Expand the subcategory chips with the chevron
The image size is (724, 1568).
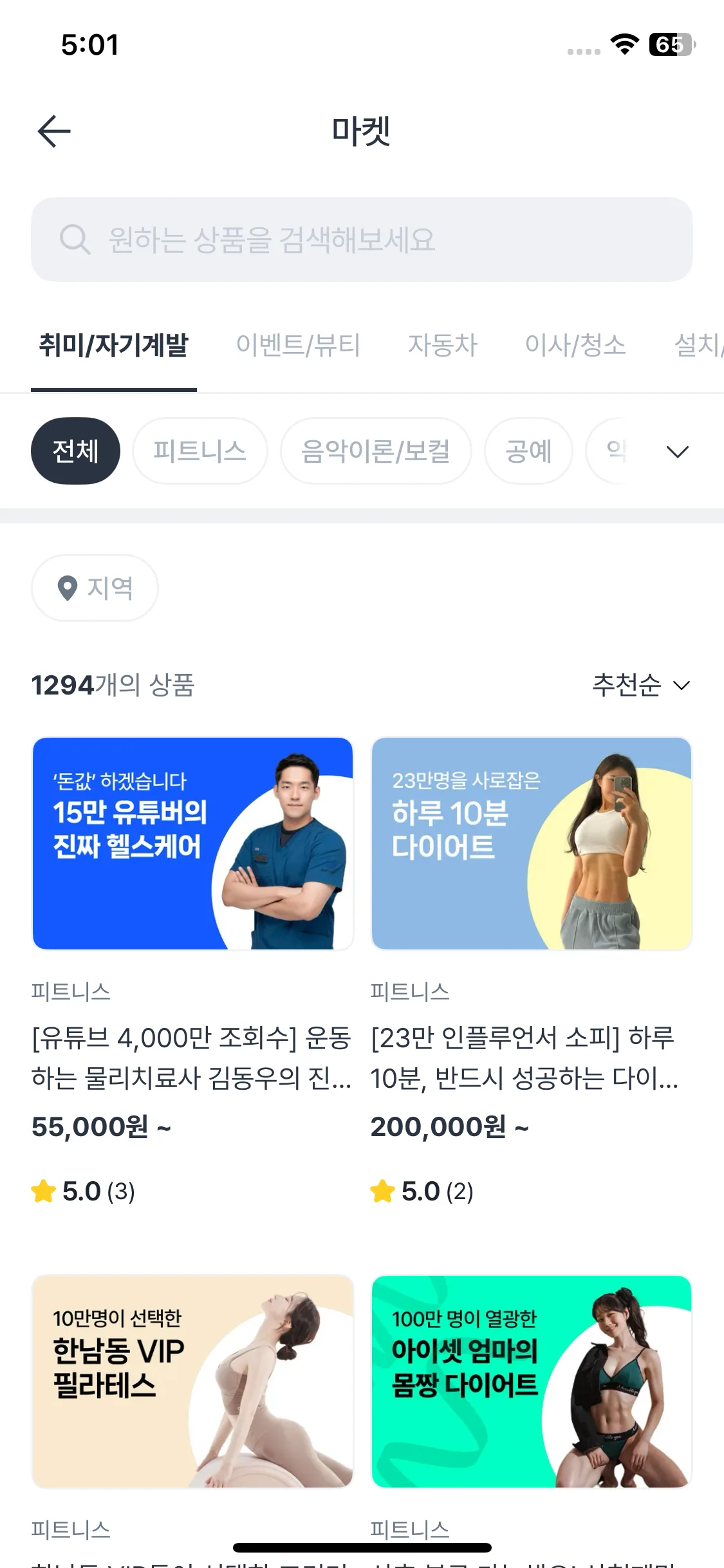coord(677,451)
